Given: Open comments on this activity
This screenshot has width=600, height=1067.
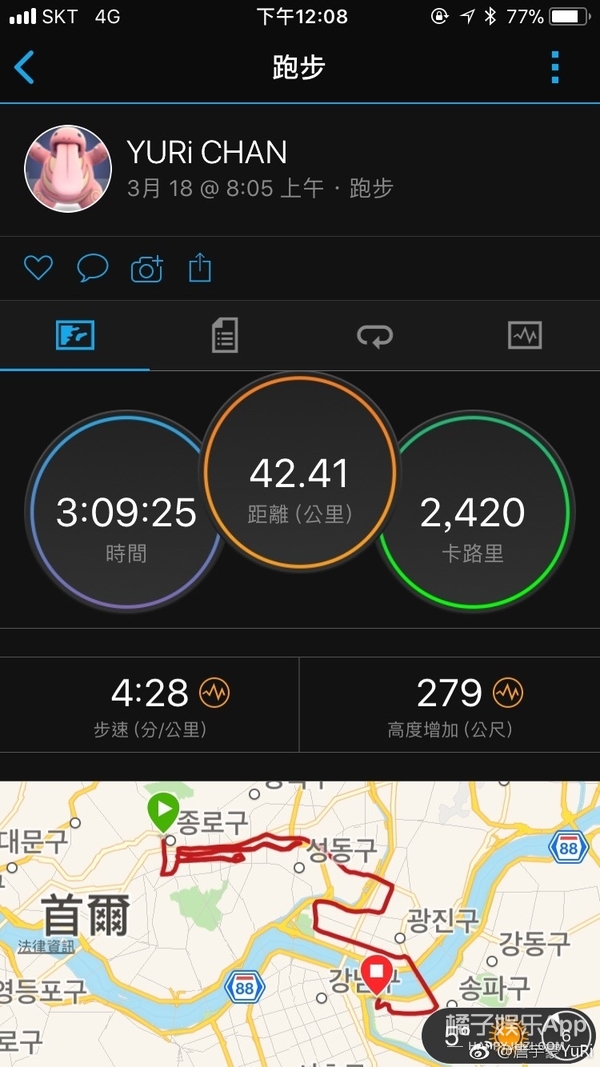Looking at the screenshot, I should (93, 268).
